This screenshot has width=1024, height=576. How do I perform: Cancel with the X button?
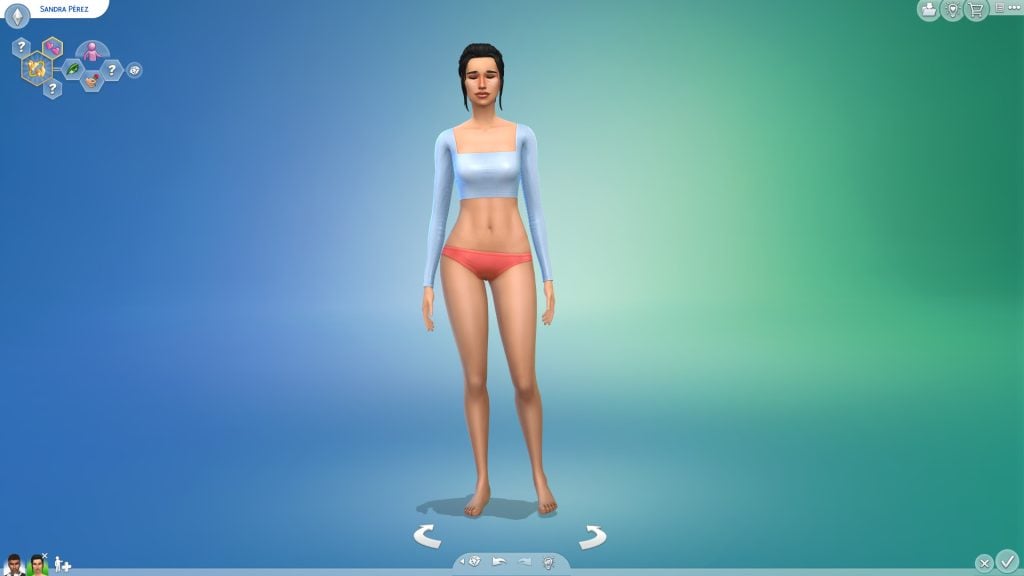click(984, 563)
